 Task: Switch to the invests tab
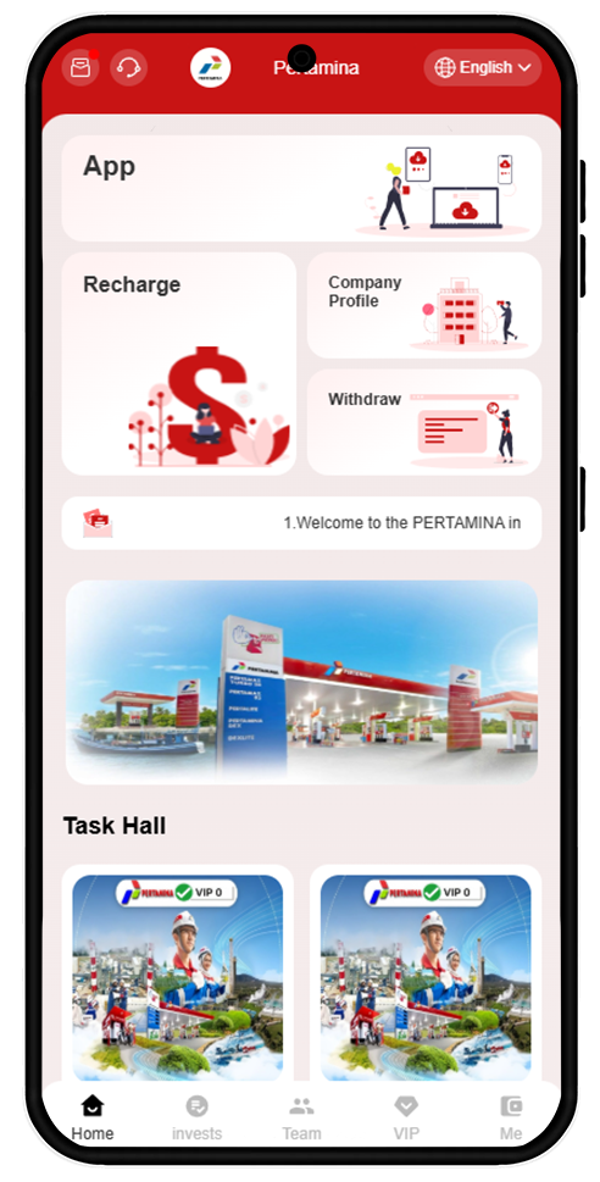pos(197,1118)
